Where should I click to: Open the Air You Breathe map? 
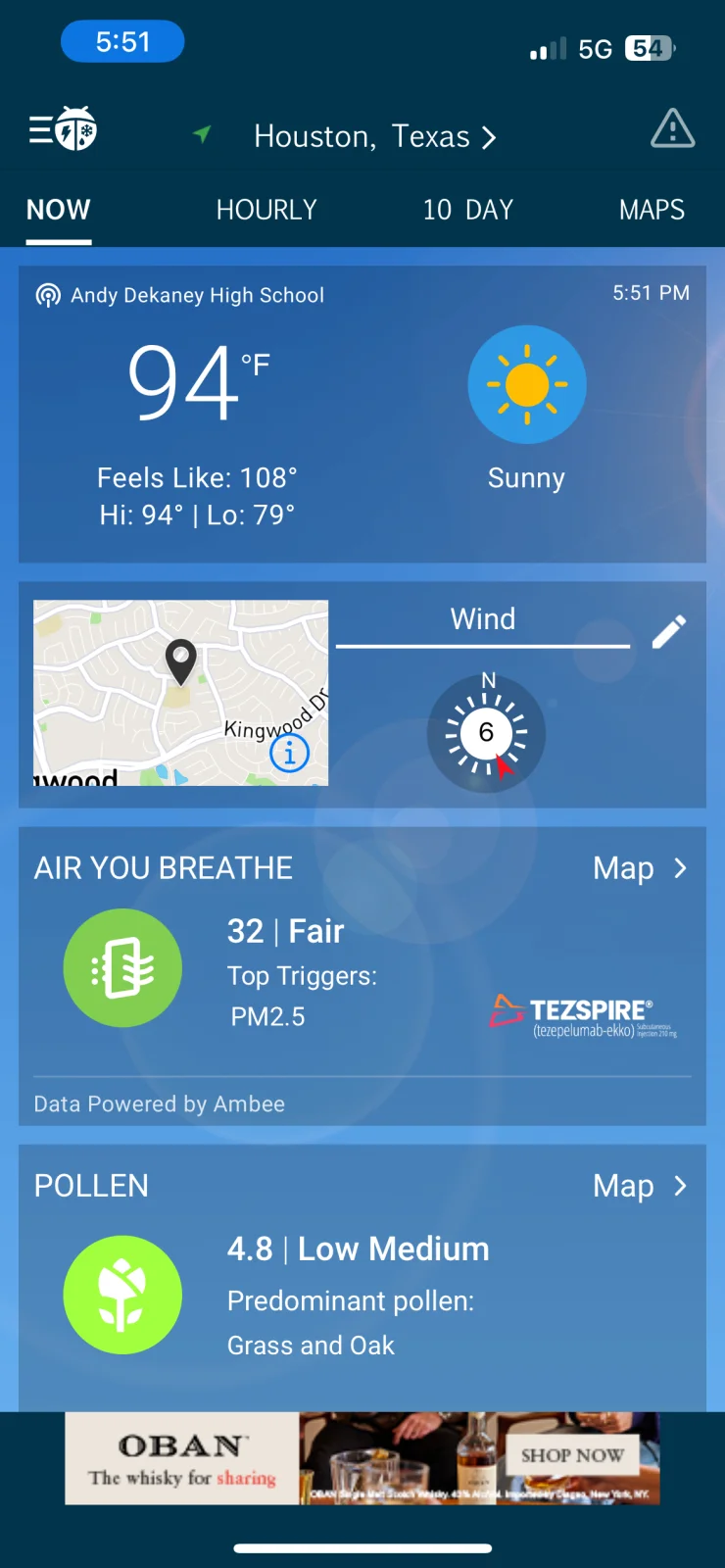click(x=639, y=868)
